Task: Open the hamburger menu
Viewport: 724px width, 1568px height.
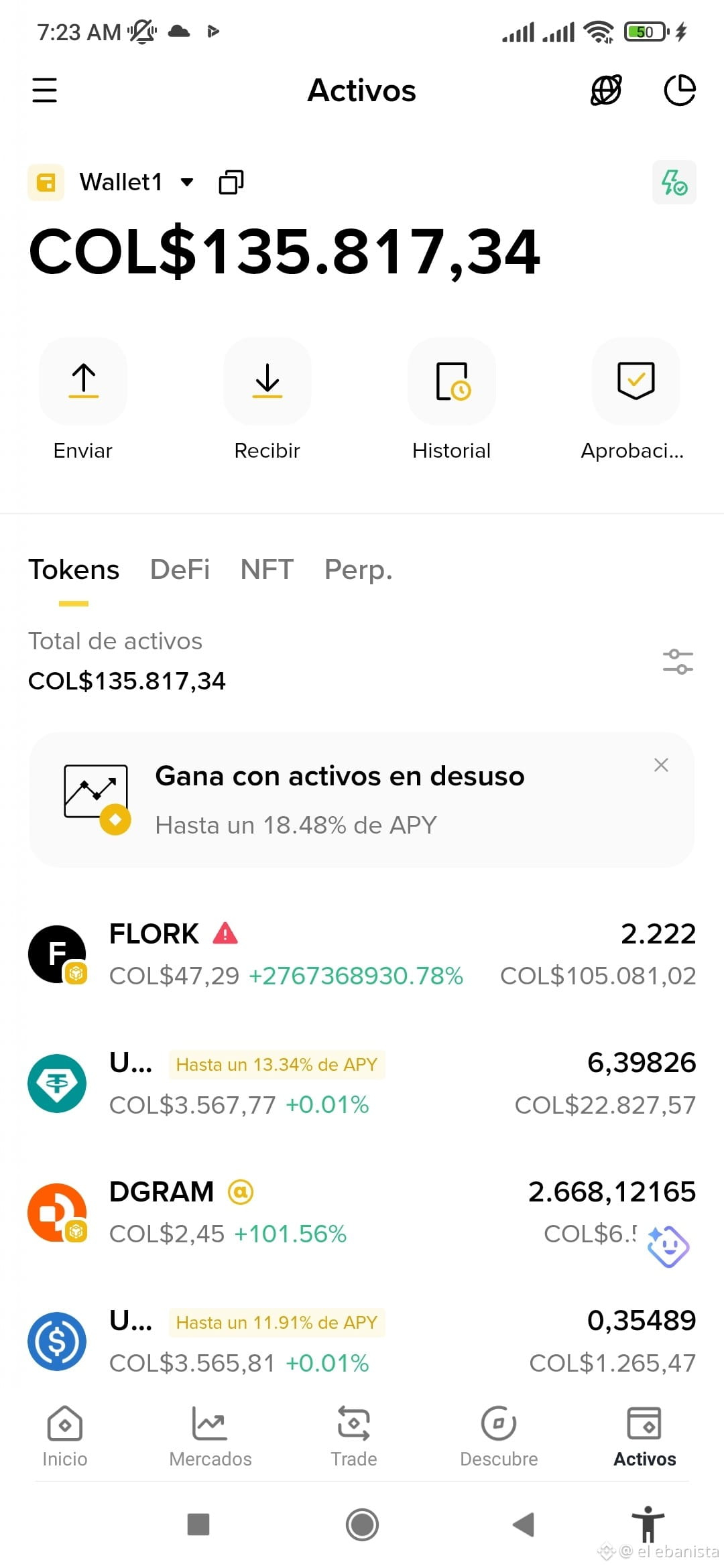Action: point(44,90)
